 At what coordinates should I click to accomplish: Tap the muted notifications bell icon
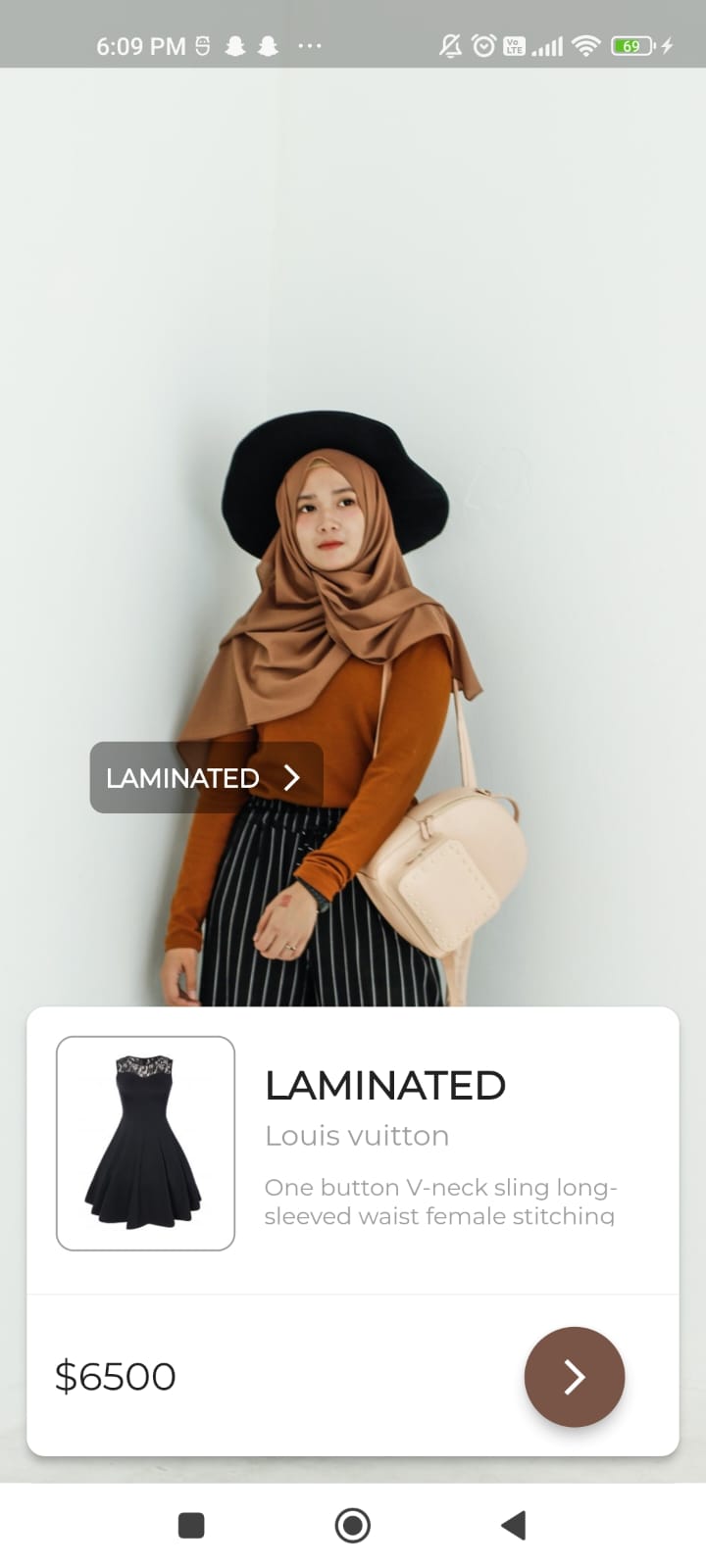pyautogui.click(x=450, y=45)
